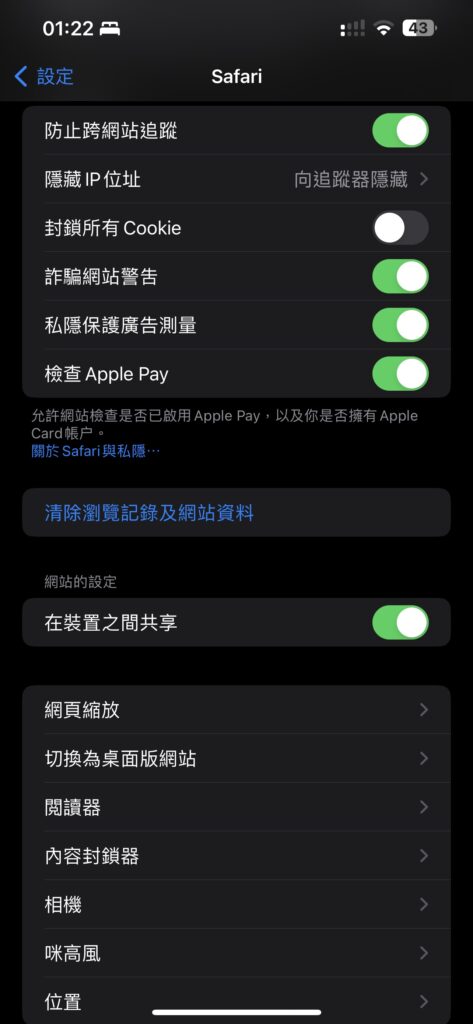Open 隱藏 IP 位址 options

[236, 179]
